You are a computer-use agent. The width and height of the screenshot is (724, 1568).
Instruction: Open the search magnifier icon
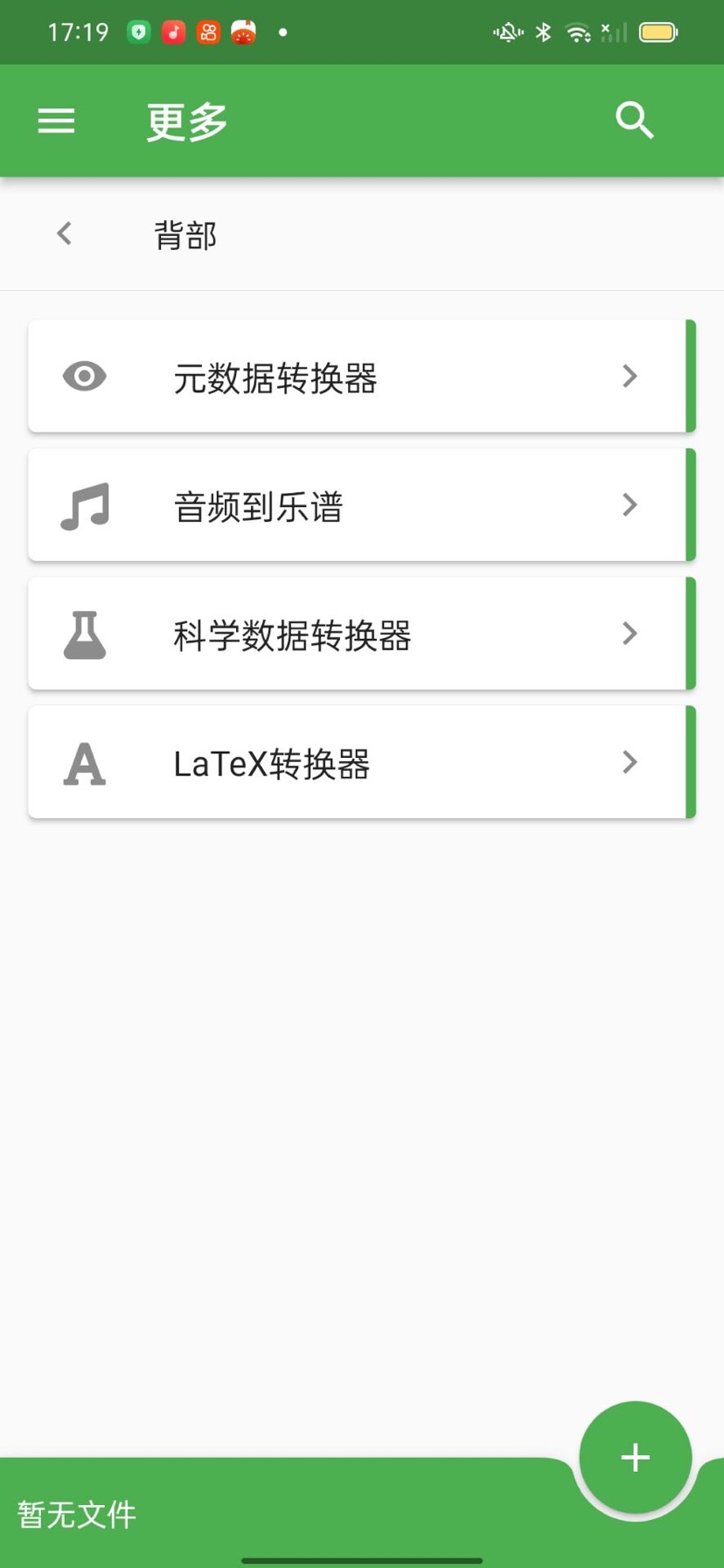coord(634,121)
